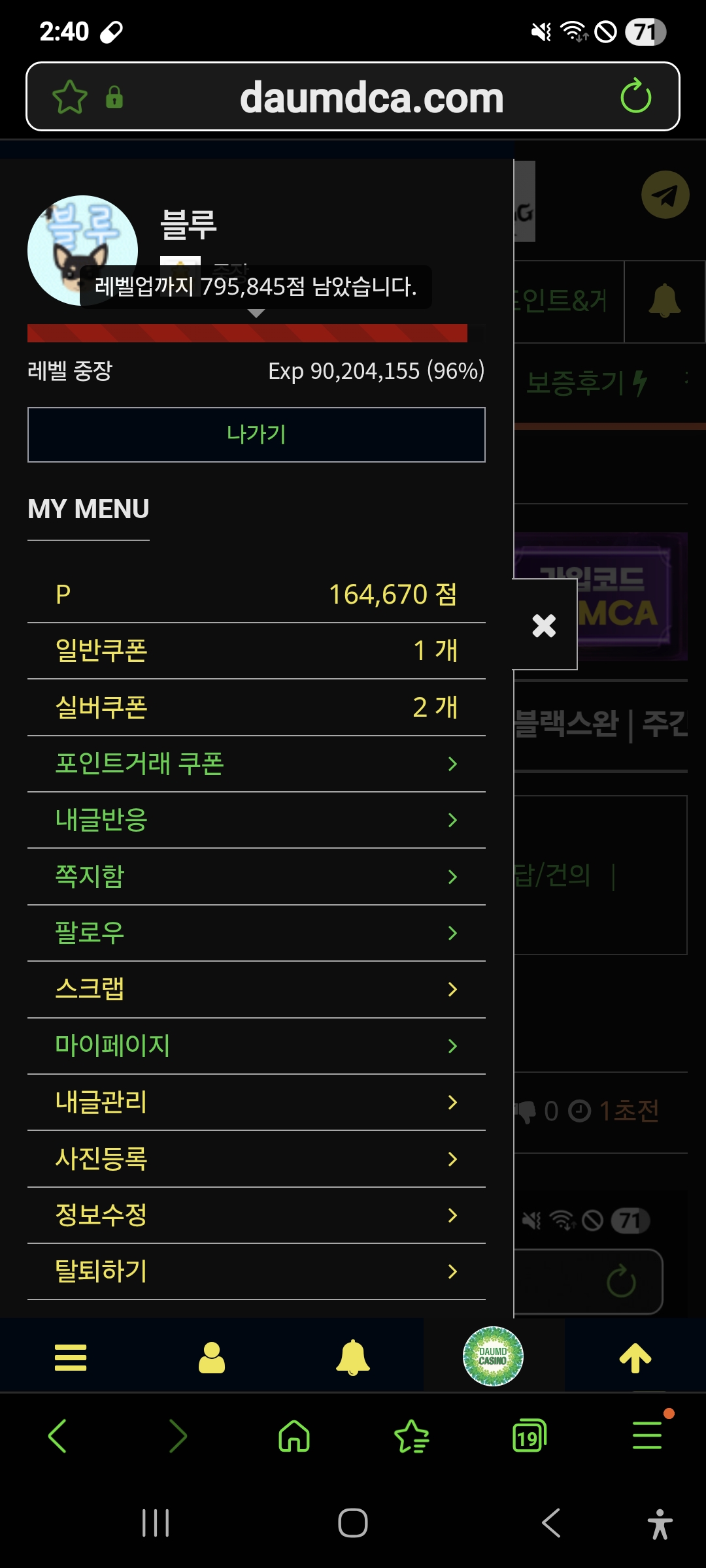The width and height of the screenshot is (706, 1568).
Task: Open 정보수정 to edit profile info
Action: tap(256, 1215)
